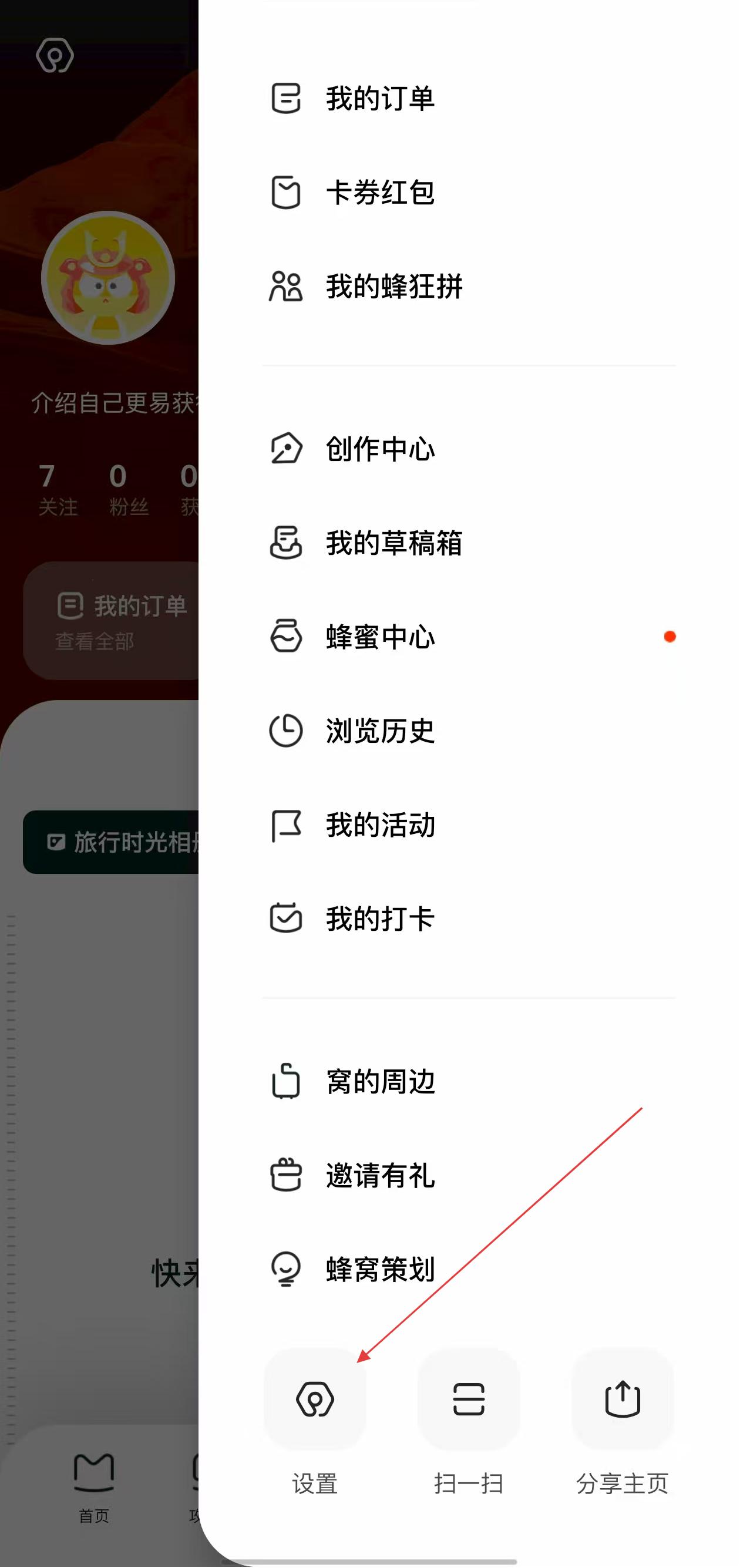Open 蜂窝策划
Screen dimensions: 740x1568
(x=380, y=1270)
